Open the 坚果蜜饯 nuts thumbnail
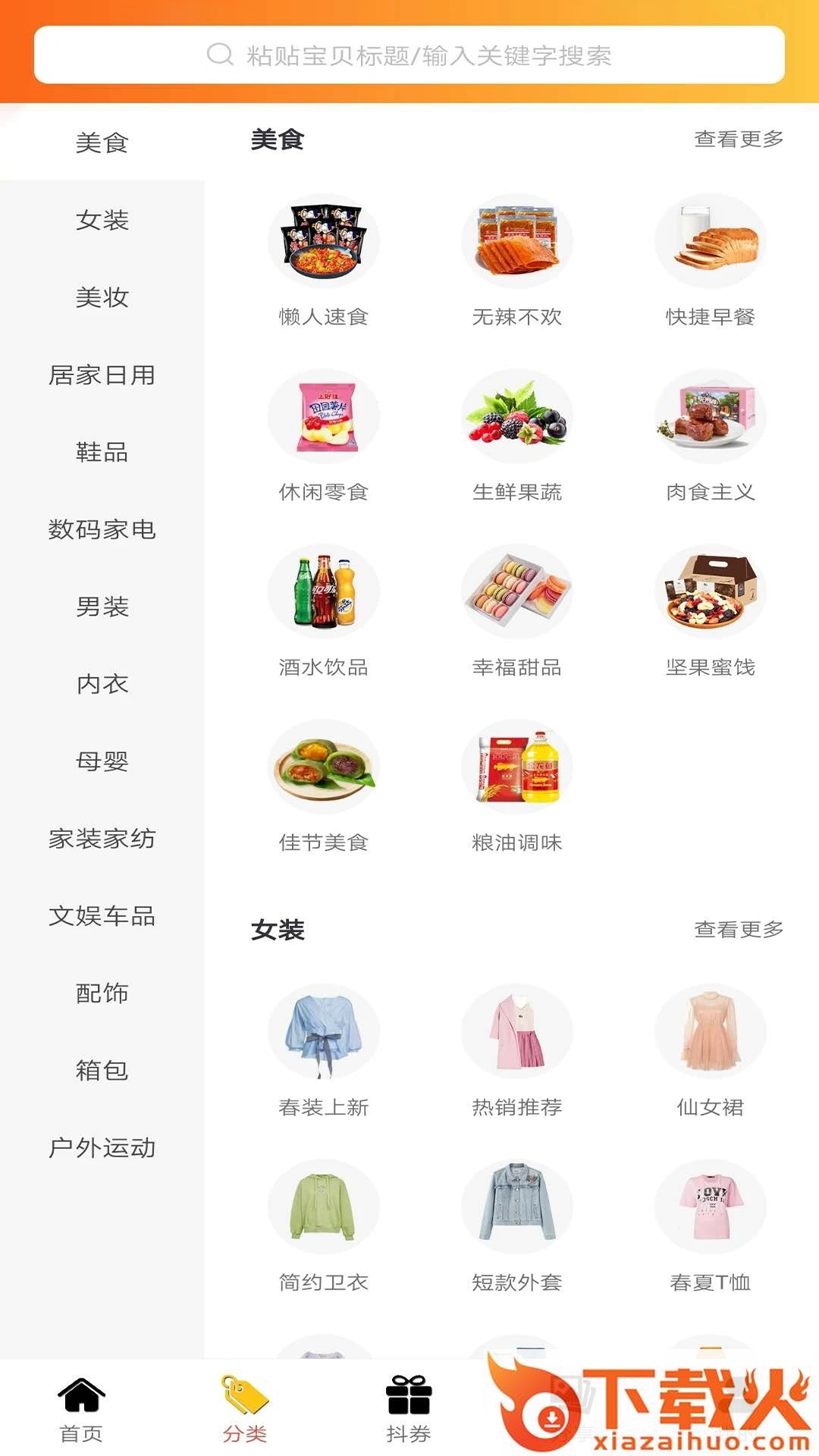819x1456 pixels. (x=710, y=591)
